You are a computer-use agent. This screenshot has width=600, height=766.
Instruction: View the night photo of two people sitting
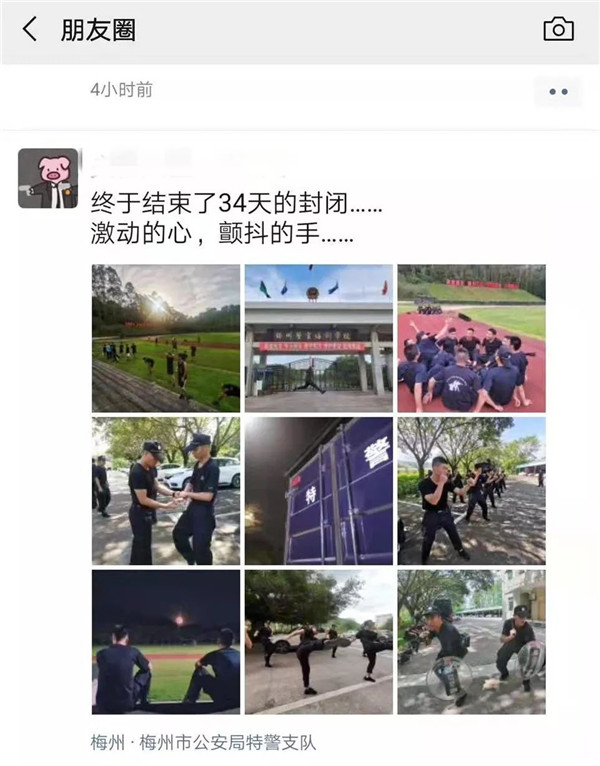[166, 642]
